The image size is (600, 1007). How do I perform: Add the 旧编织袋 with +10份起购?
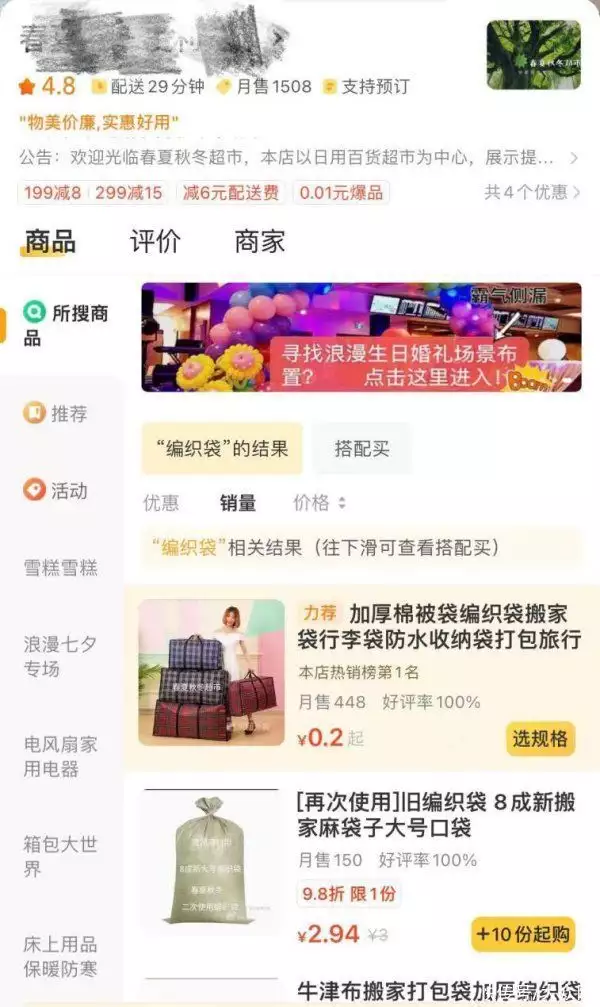tap(523, 935)
